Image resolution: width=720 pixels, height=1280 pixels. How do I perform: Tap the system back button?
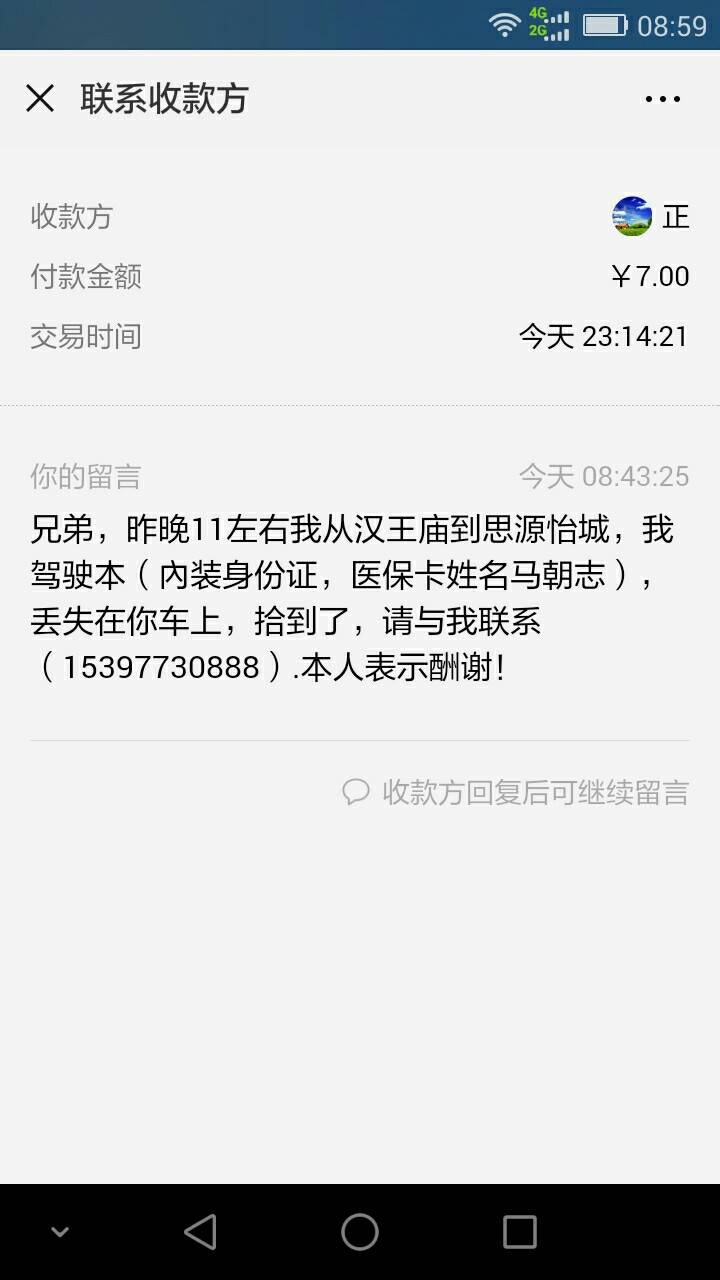pyautogui.click(x=200, y=1232)
